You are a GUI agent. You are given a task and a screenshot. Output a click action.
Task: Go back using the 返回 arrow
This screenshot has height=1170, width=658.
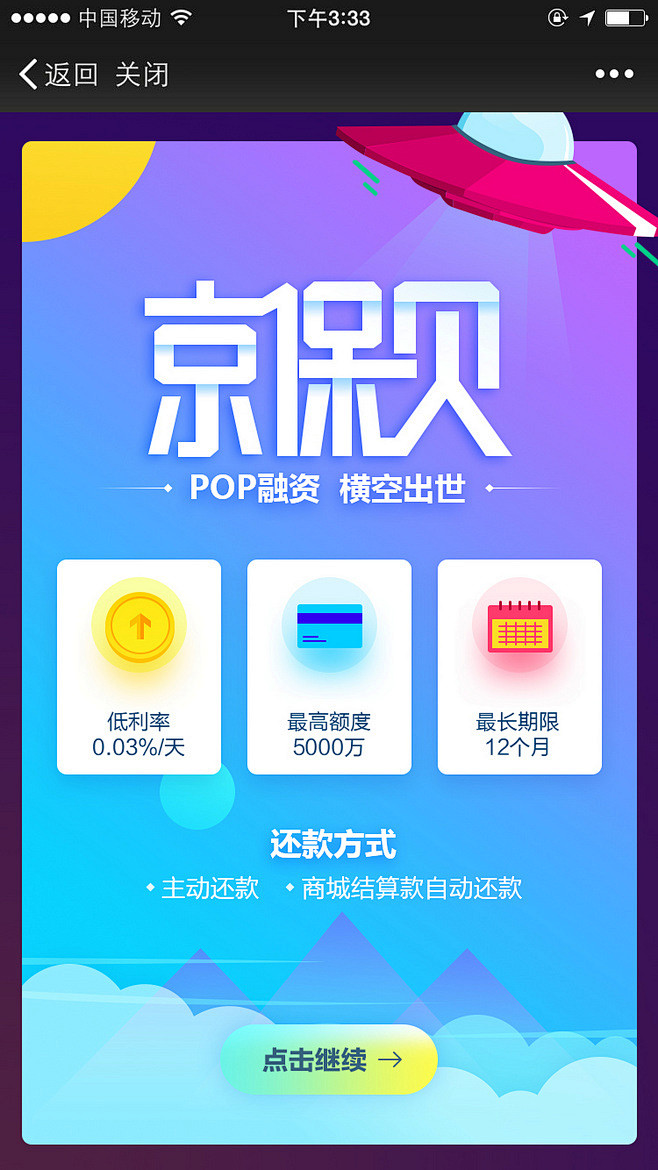(x=56, y=74)
